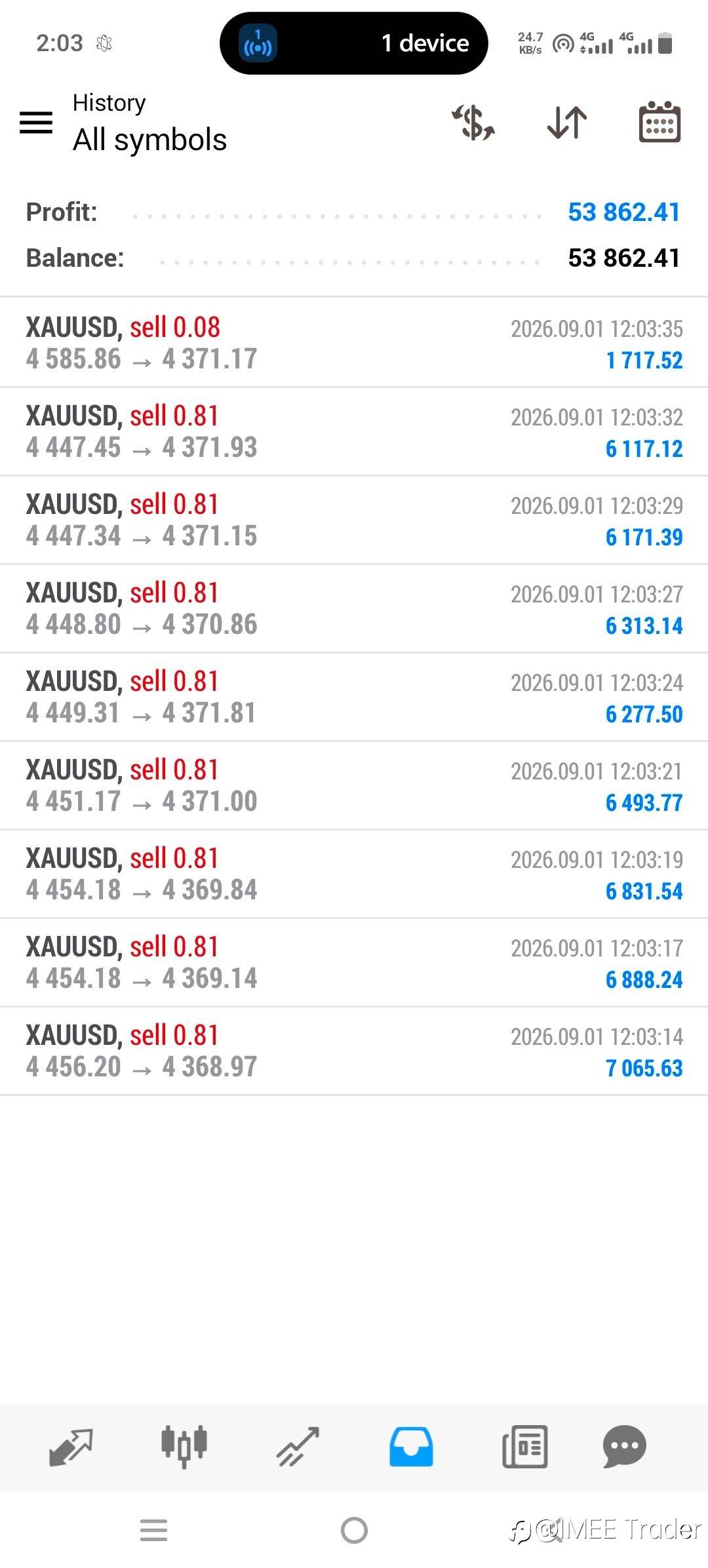The width and height of the screenshot is (708, 1568).
Task: Open the trade with profit 7 065.63
Action: (x=354, y=1051)
